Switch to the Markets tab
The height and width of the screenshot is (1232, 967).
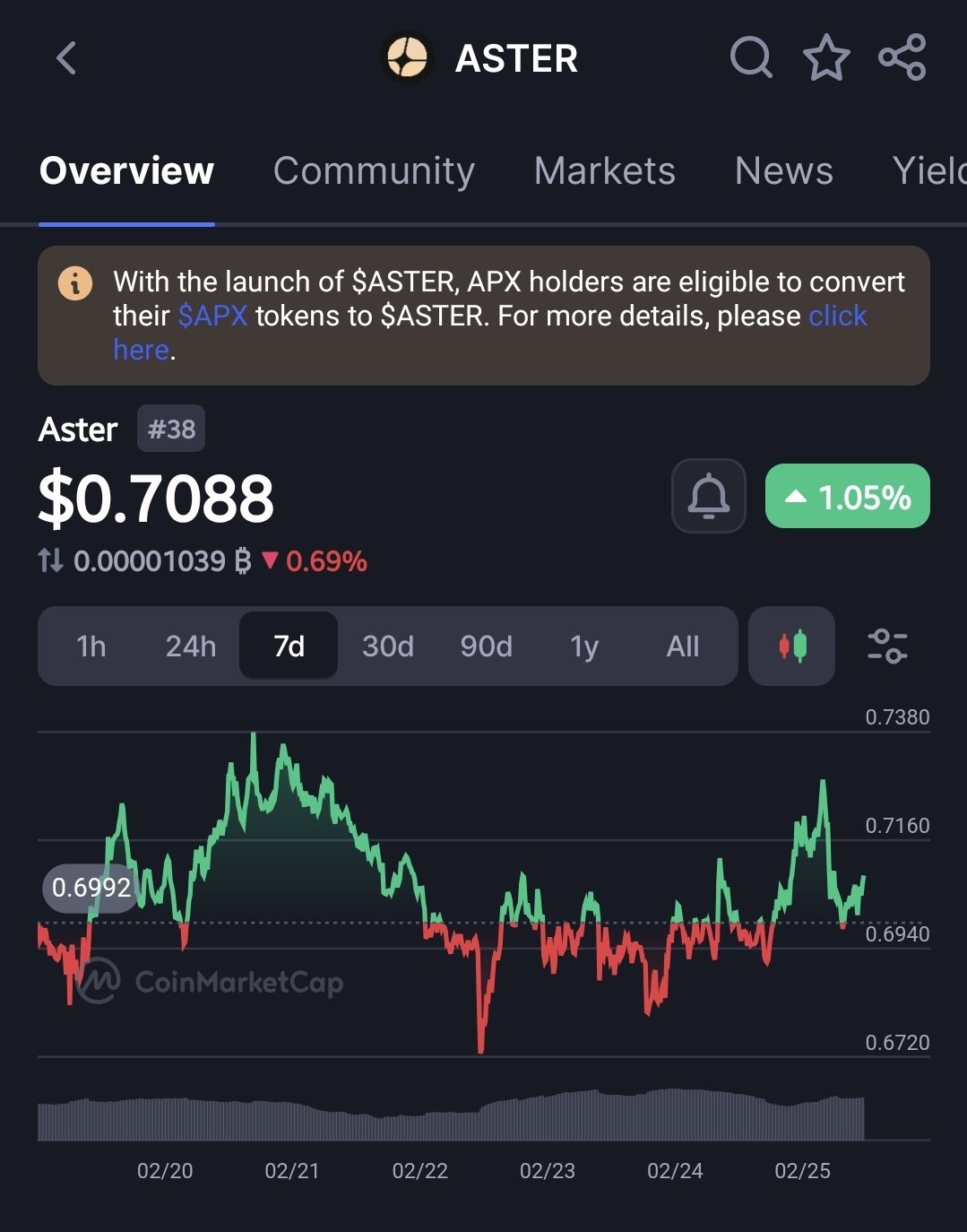(604, 170)
